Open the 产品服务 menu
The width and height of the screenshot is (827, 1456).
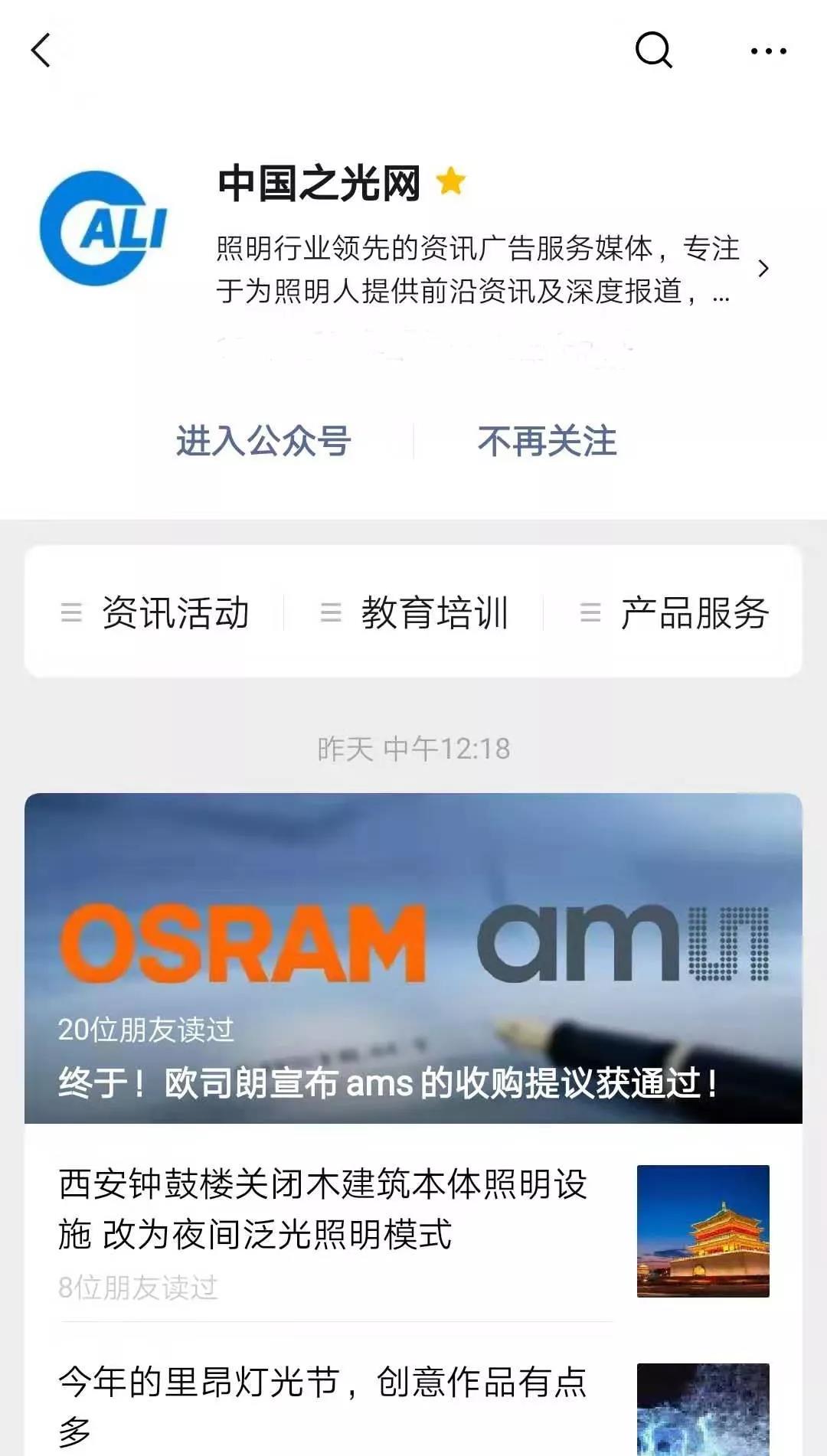(674, 612)
